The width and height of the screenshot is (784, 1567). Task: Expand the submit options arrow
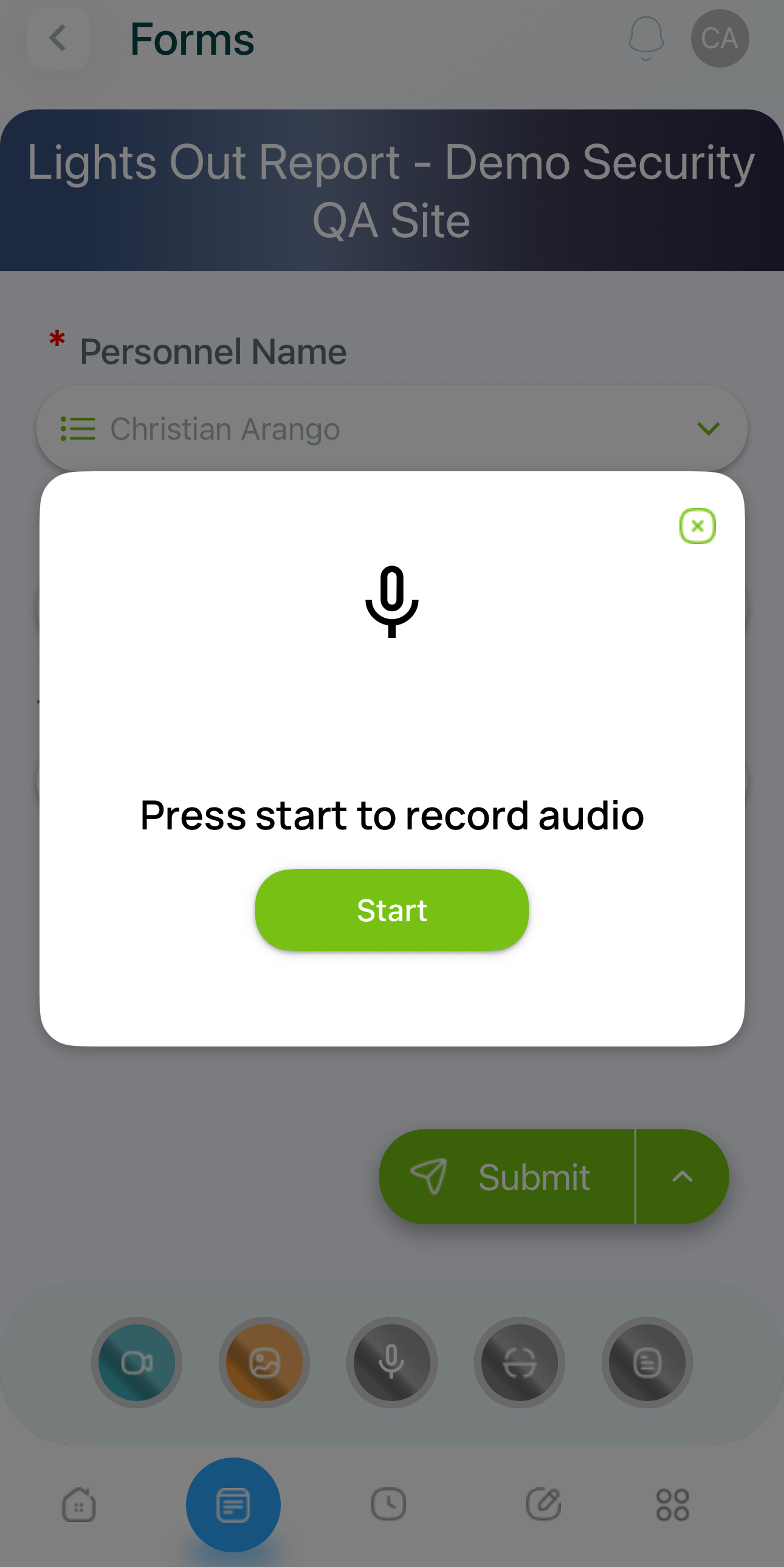point(682,1176)
